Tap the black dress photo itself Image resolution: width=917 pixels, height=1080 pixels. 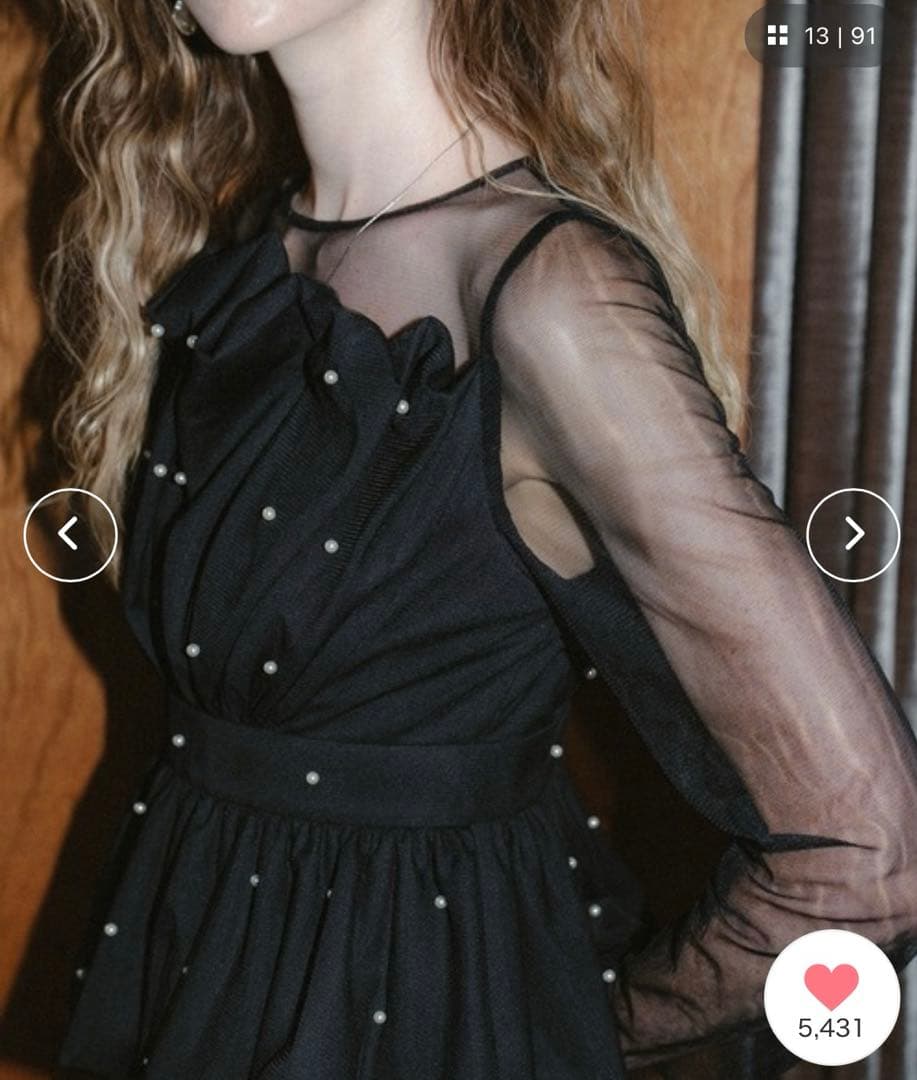coord(400,600)
